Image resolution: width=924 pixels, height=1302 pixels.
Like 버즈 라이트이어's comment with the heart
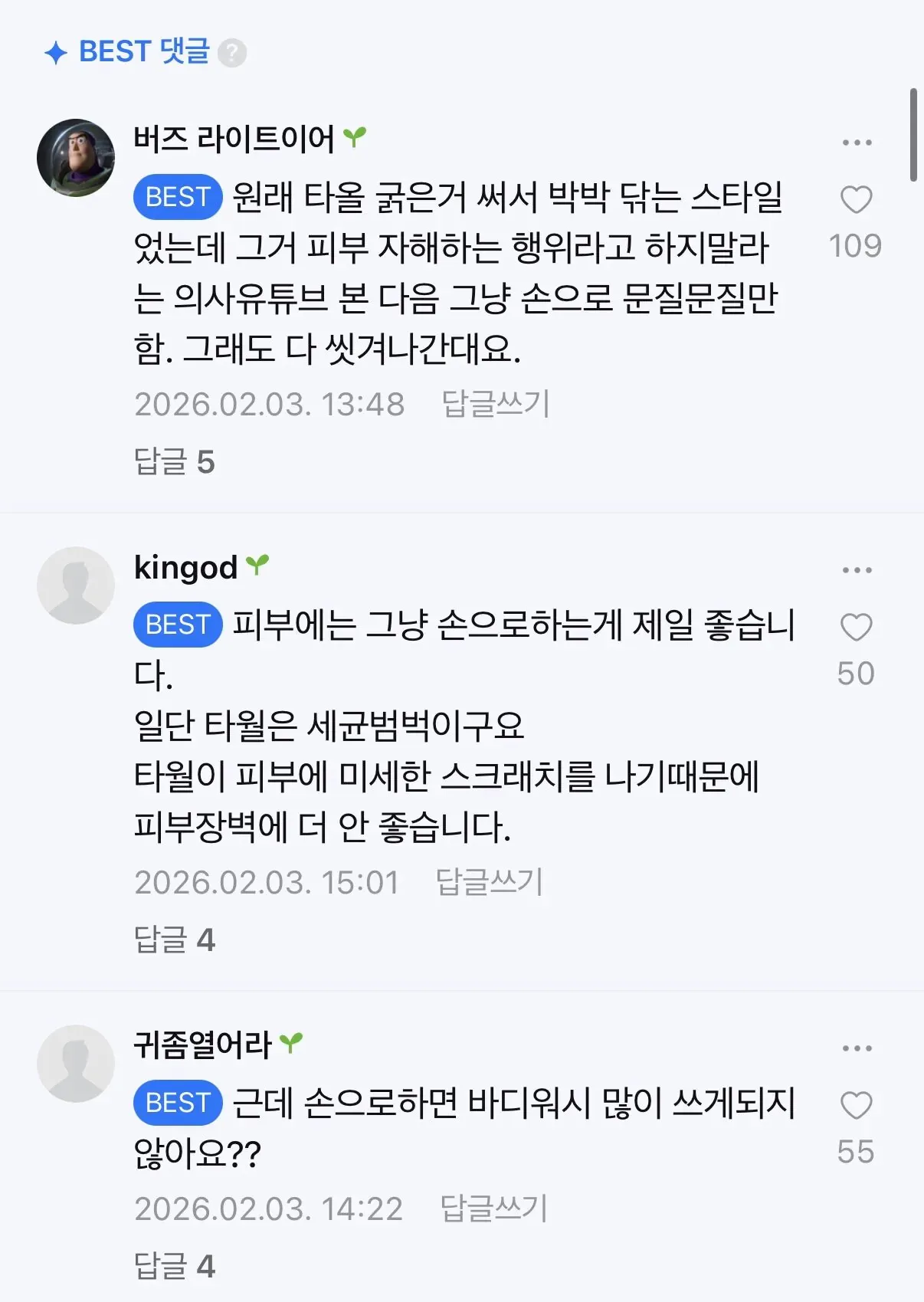pyautogui.click(x=857, y=200)
